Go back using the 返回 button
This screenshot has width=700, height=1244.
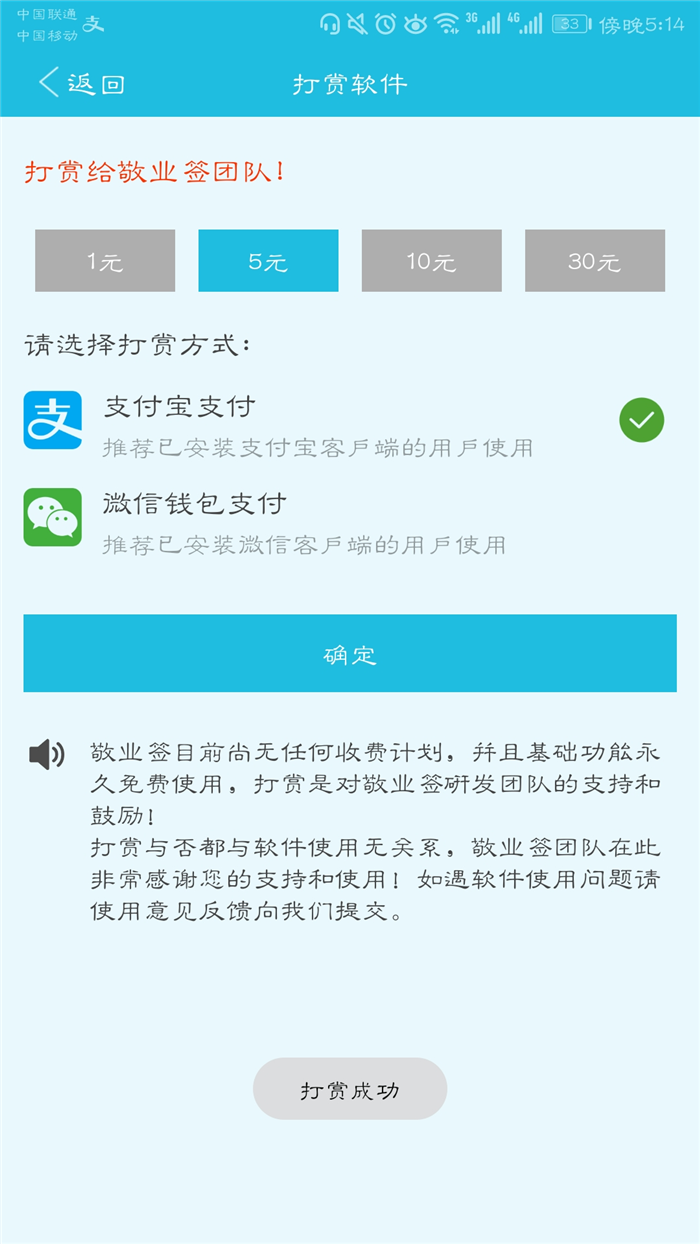click(x=80, y=83)
